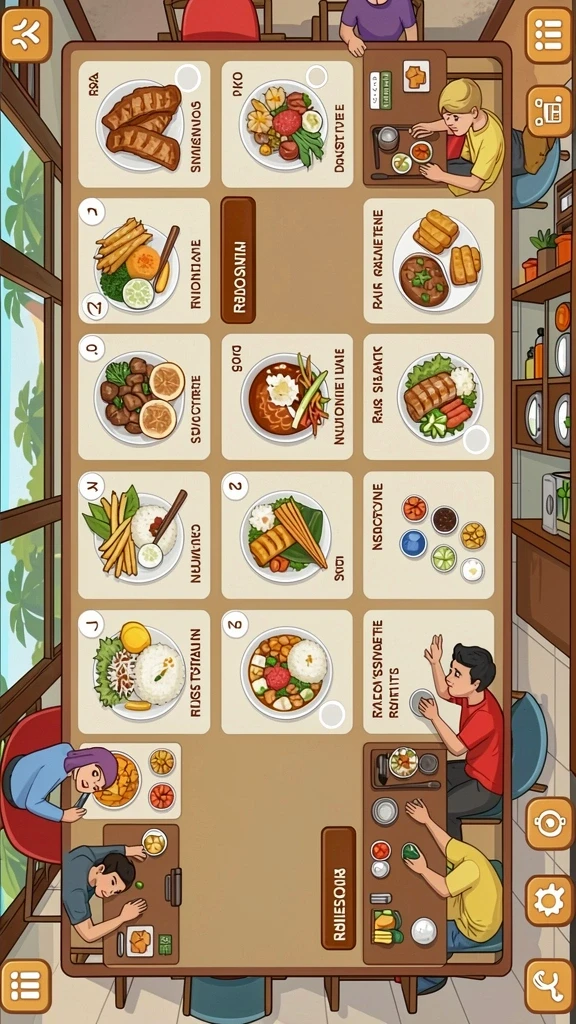Tap the two-figures icon button
Viewport: 576px width, 1024px height.
point(26,34)
